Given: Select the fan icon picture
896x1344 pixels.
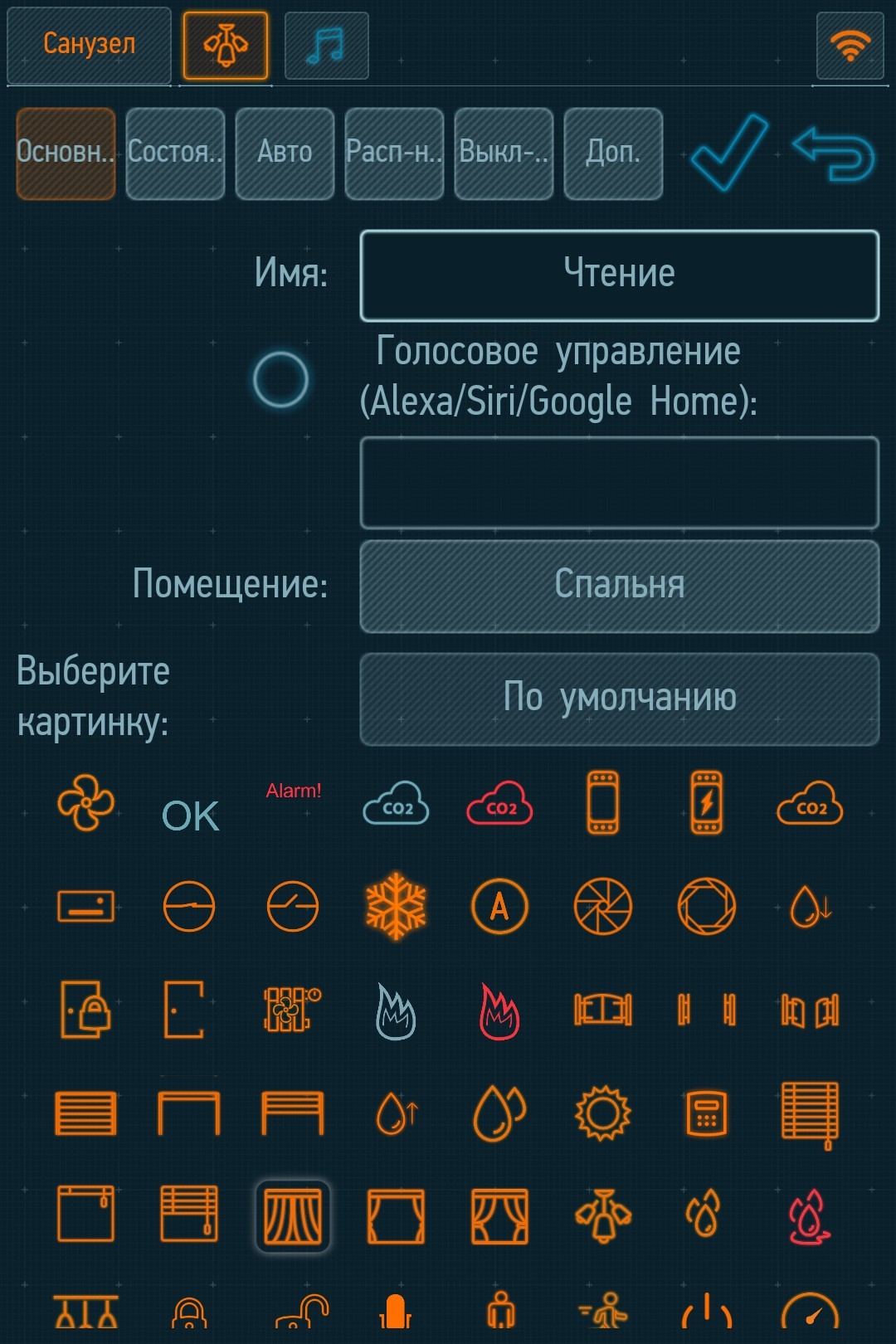Looking at the screenshot, I should [x=85, y=802].
